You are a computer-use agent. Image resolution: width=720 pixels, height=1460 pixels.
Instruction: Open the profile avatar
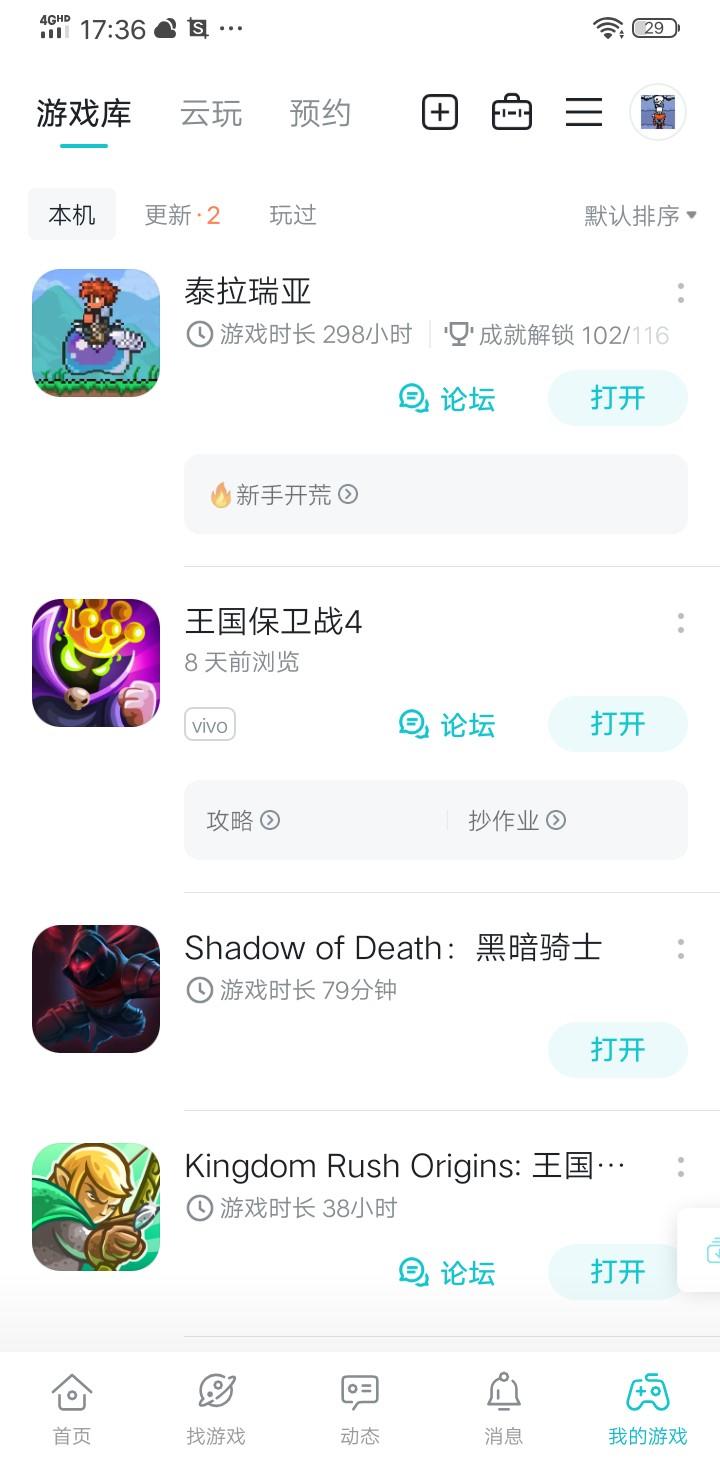click(658, 112)
